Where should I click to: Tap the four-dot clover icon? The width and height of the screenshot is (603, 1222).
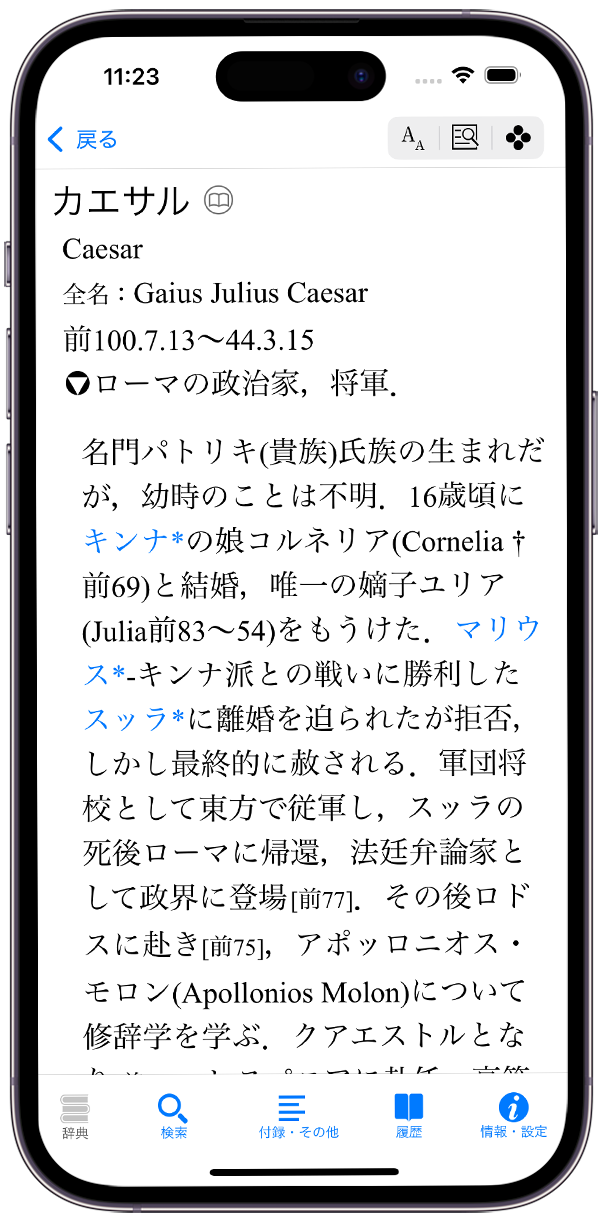coord(518,139)
